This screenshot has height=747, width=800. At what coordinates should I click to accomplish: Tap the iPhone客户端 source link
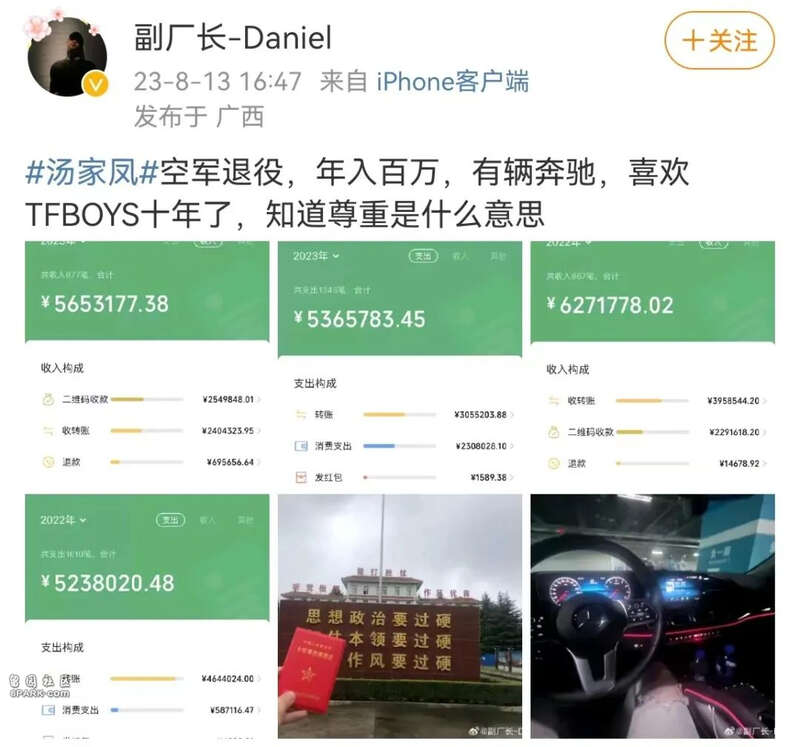tap(452, 81)
